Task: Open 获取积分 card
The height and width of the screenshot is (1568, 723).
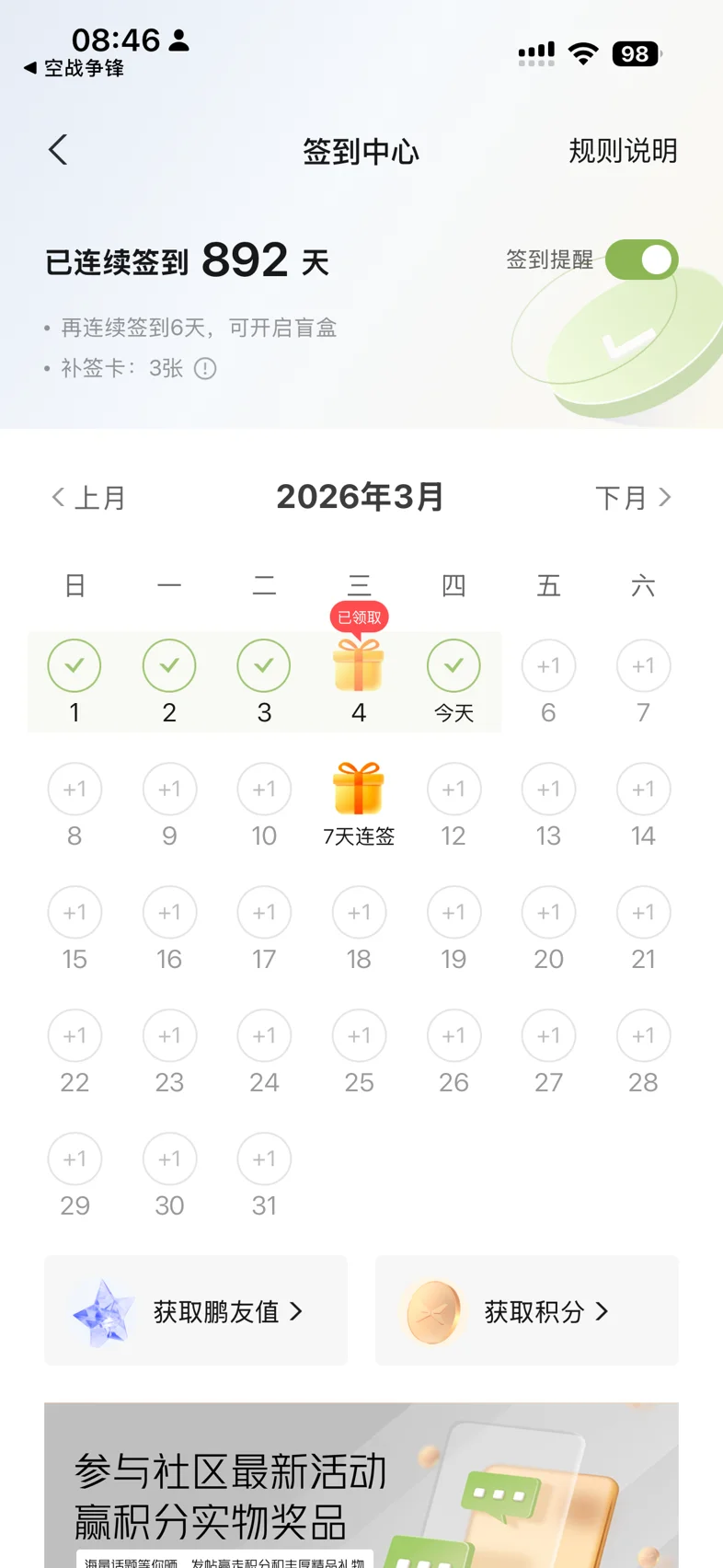Action: click(x=526, y=1310)
